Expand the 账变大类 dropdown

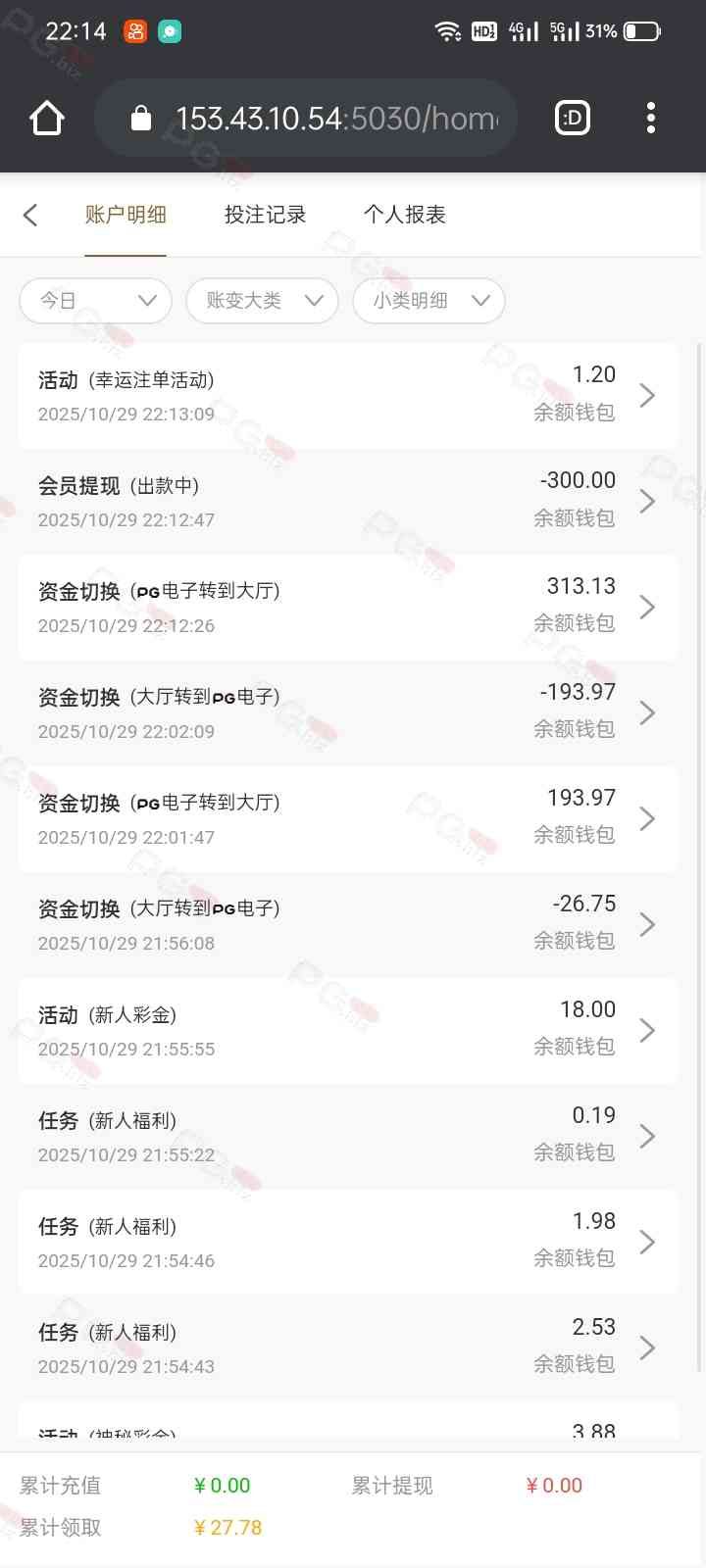(263, 301)
